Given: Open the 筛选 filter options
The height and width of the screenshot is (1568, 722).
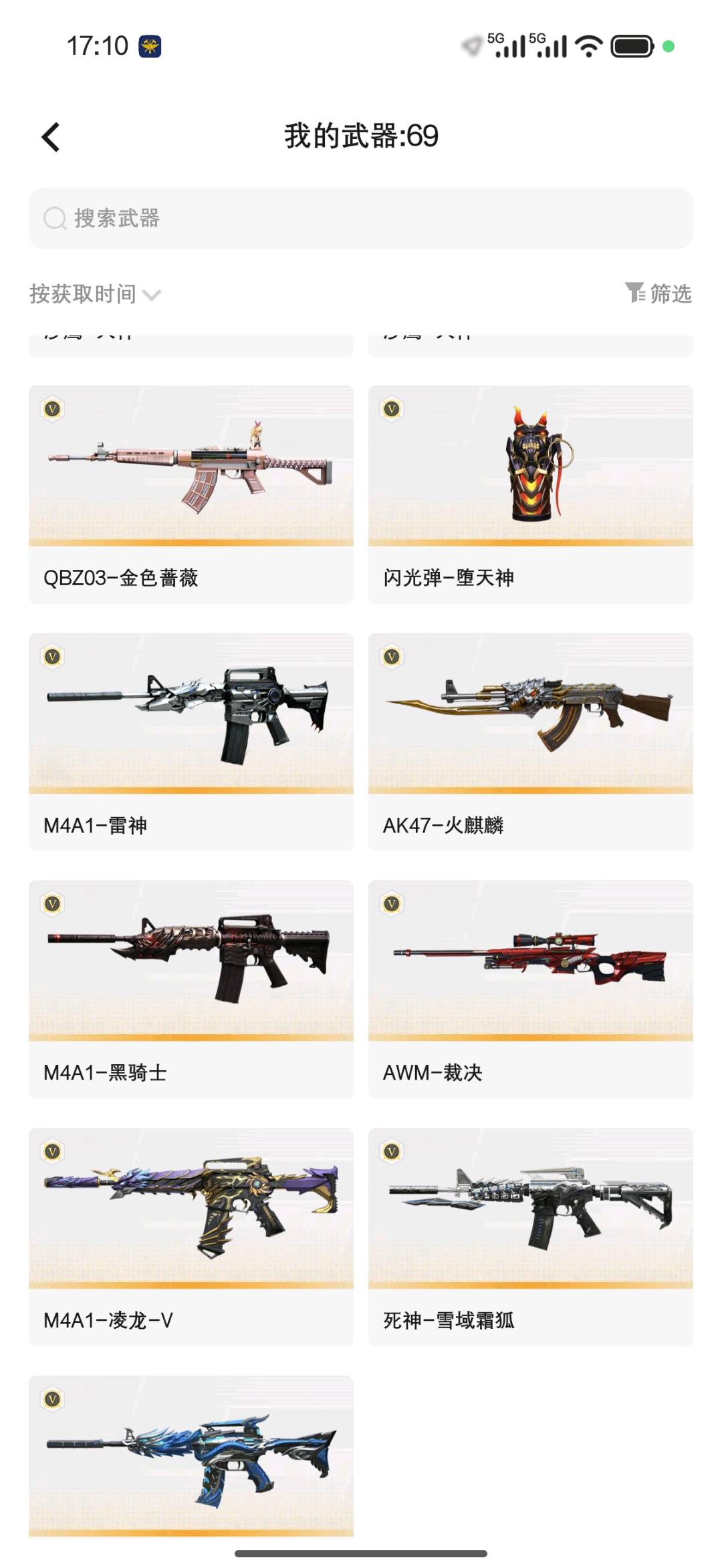Looking at the screenshot, I should tap(658, 293).
